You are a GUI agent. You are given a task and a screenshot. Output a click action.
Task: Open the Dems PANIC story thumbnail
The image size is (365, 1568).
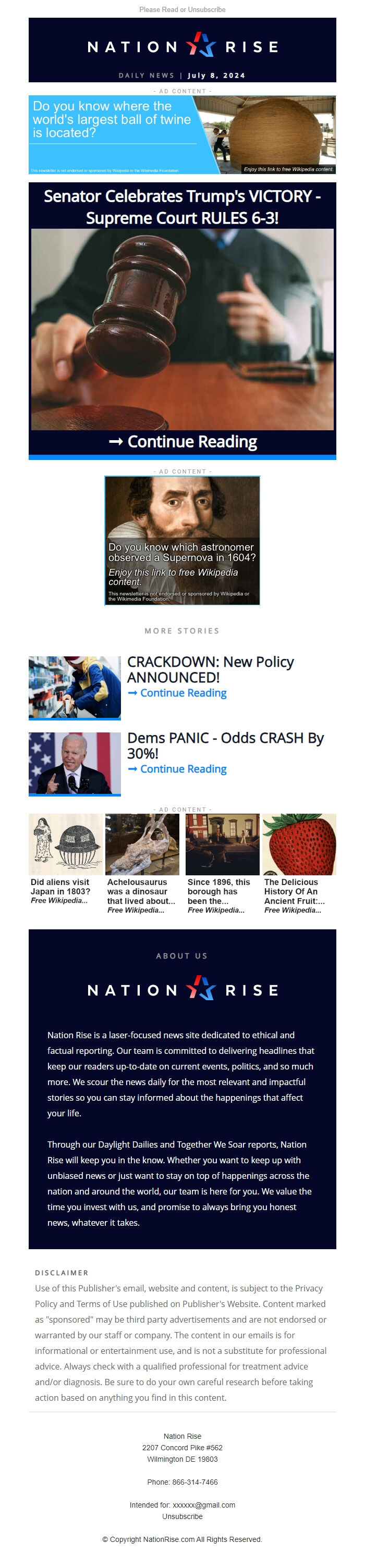[75, 763]
